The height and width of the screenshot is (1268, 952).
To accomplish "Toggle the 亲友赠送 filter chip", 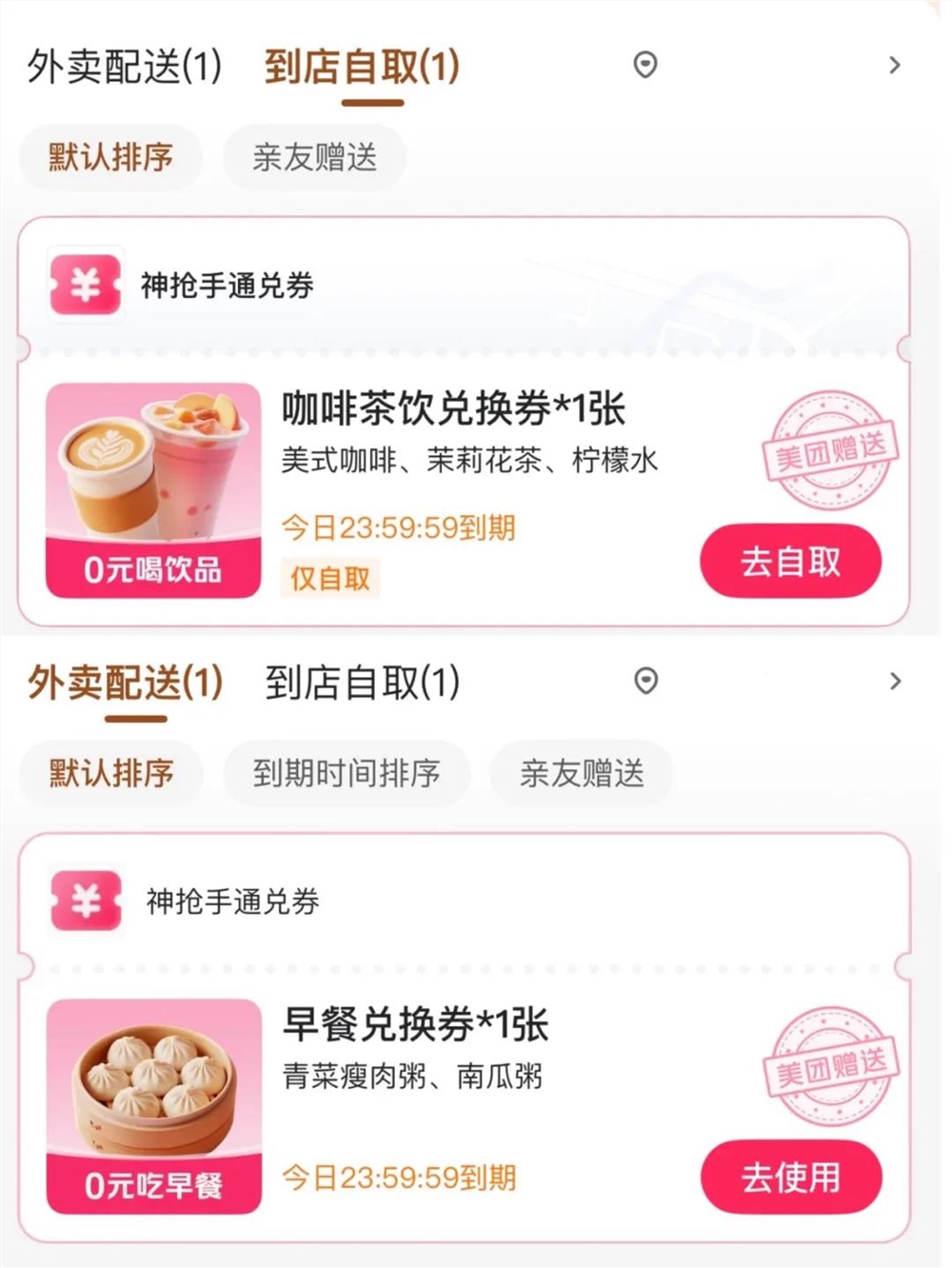I will 314,158.
